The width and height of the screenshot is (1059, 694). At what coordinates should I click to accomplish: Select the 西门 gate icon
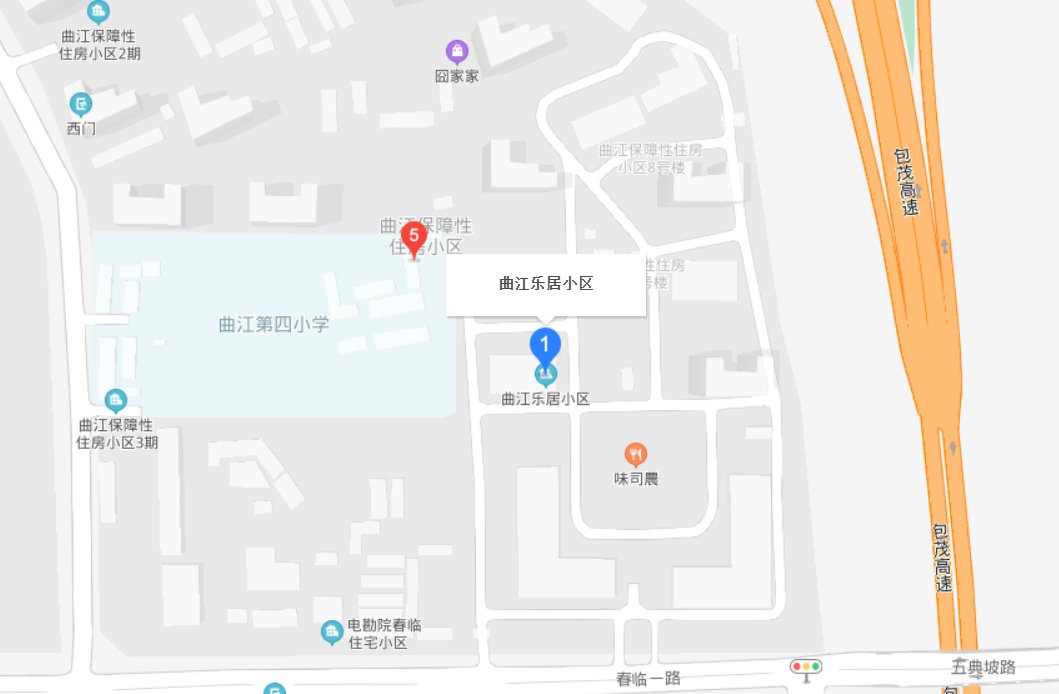pyautogui.click(x=80, y=104)
